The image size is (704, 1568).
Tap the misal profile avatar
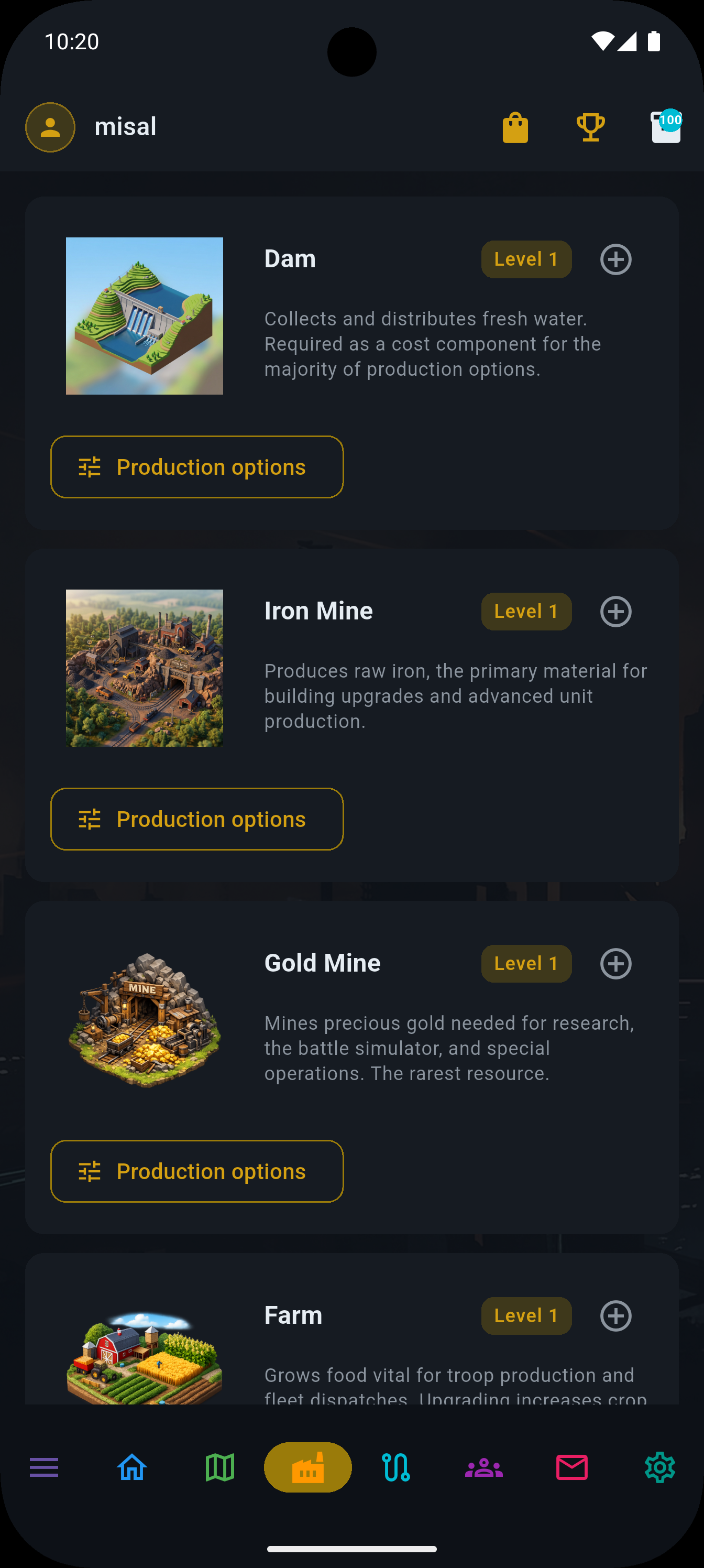click(x=50, y=127)
